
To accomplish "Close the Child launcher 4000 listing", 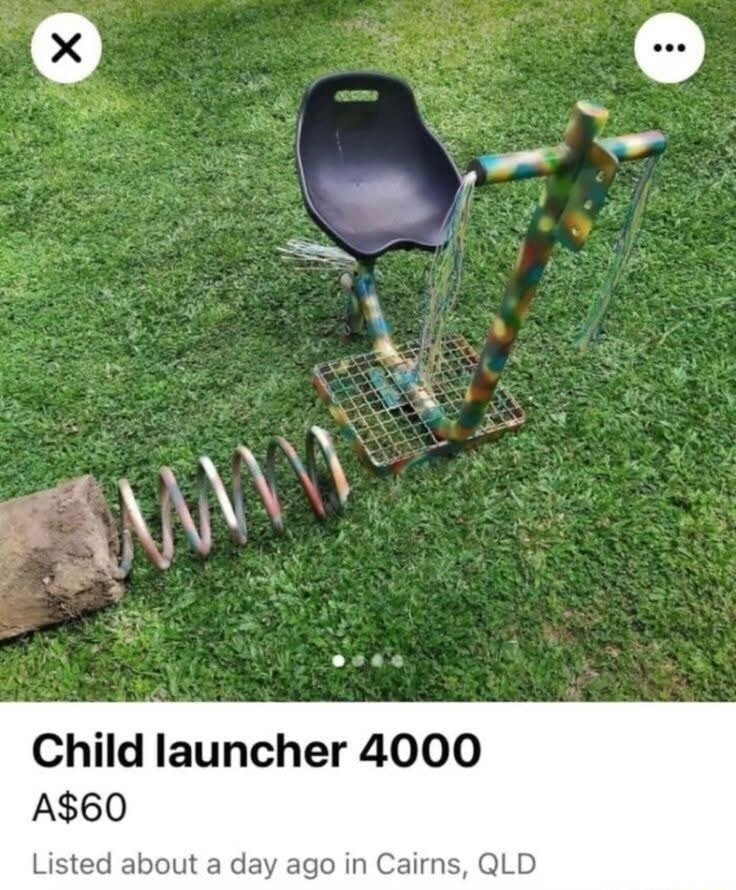I will click(66, 48).
